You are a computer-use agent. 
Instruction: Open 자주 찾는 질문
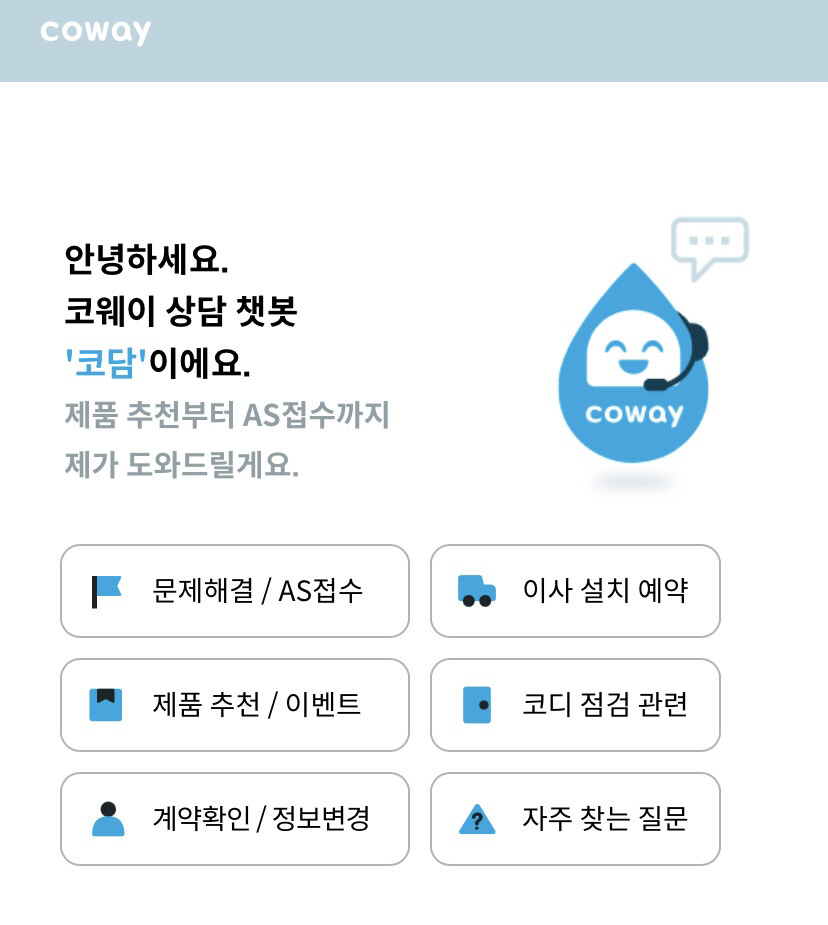point(575,819)
